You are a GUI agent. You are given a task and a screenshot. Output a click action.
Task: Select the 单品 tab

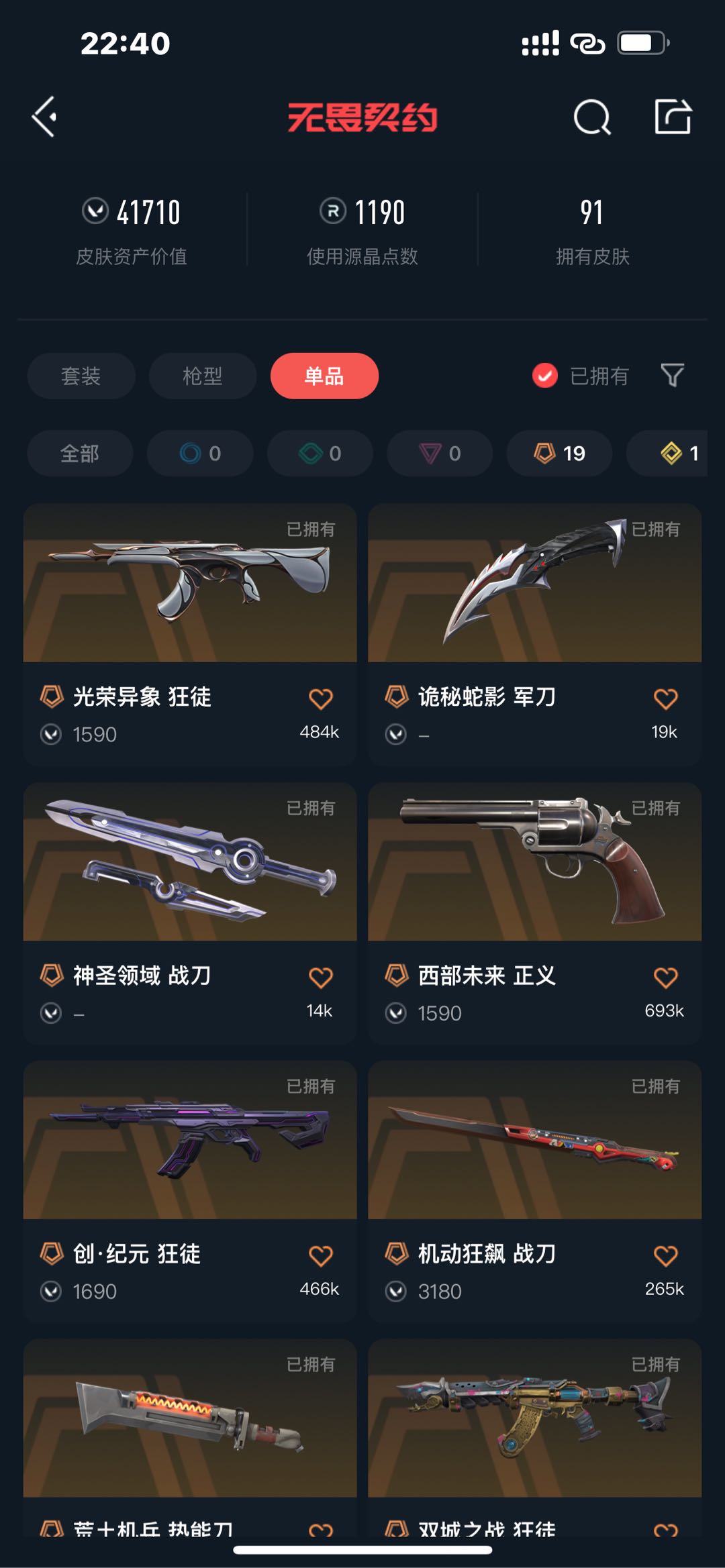click(324, 376)
